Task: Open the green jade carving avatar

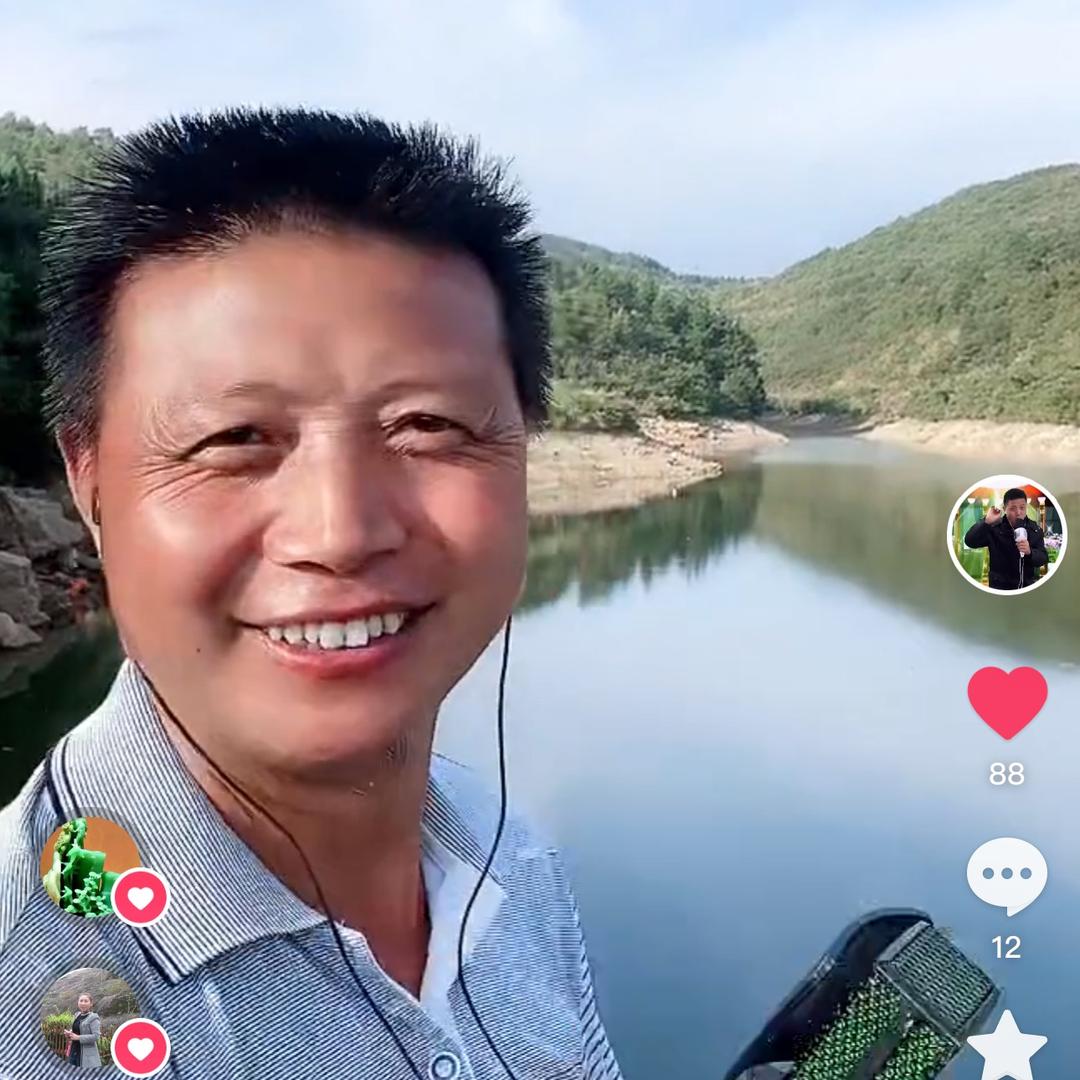Action: [90, 866]
